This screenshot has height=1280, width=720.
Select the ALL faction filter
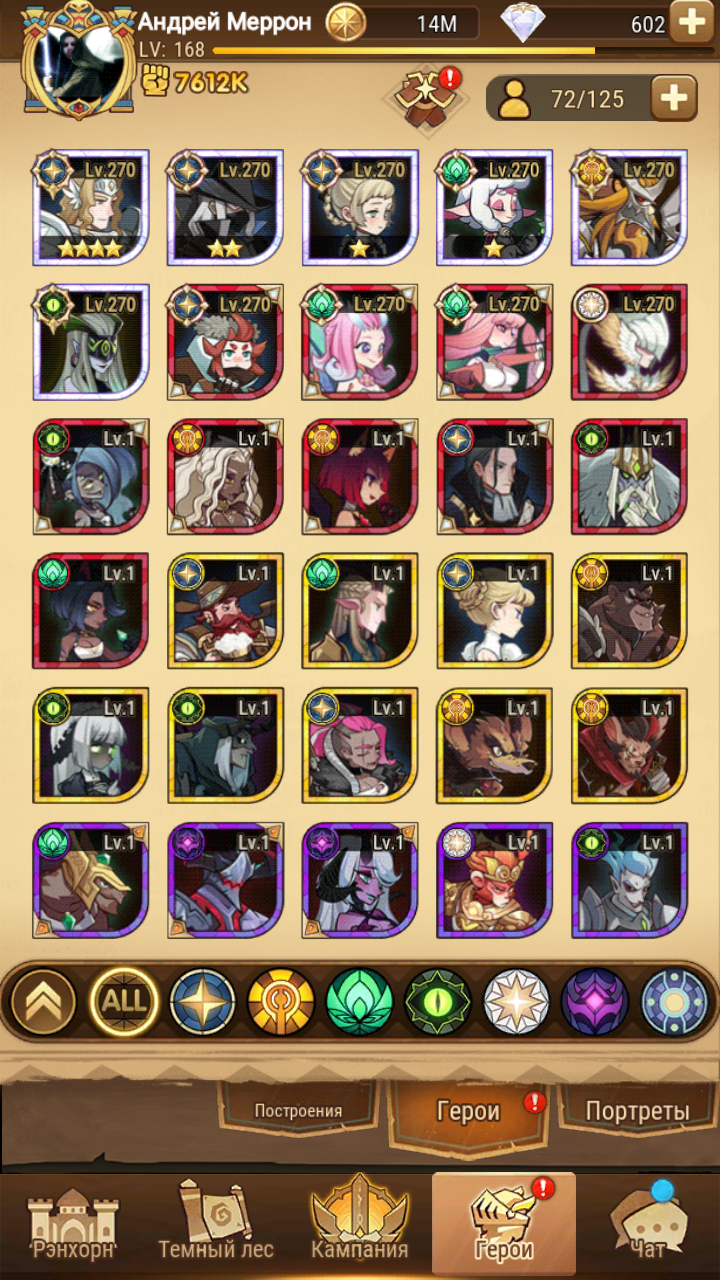[124, 1001]
